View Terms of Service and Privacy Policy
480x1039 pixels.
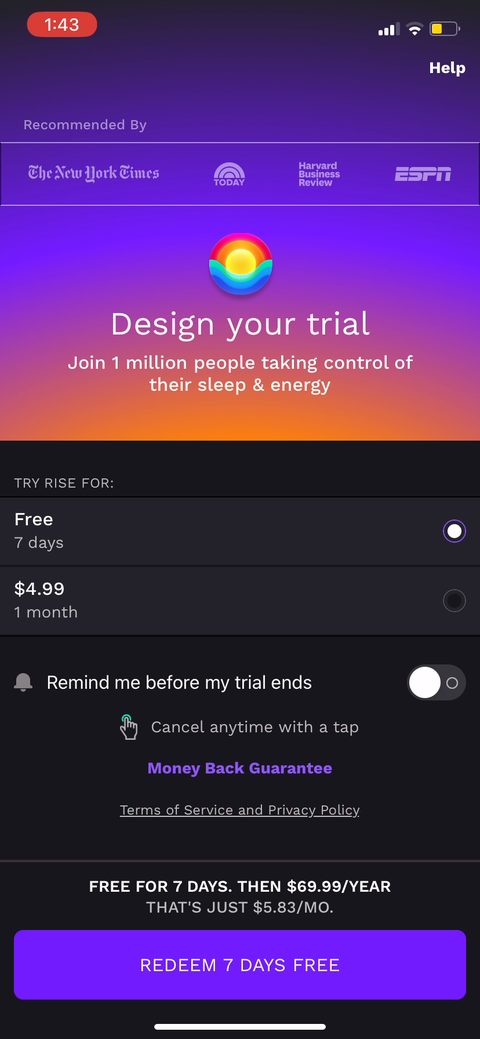tap(240, 810)
